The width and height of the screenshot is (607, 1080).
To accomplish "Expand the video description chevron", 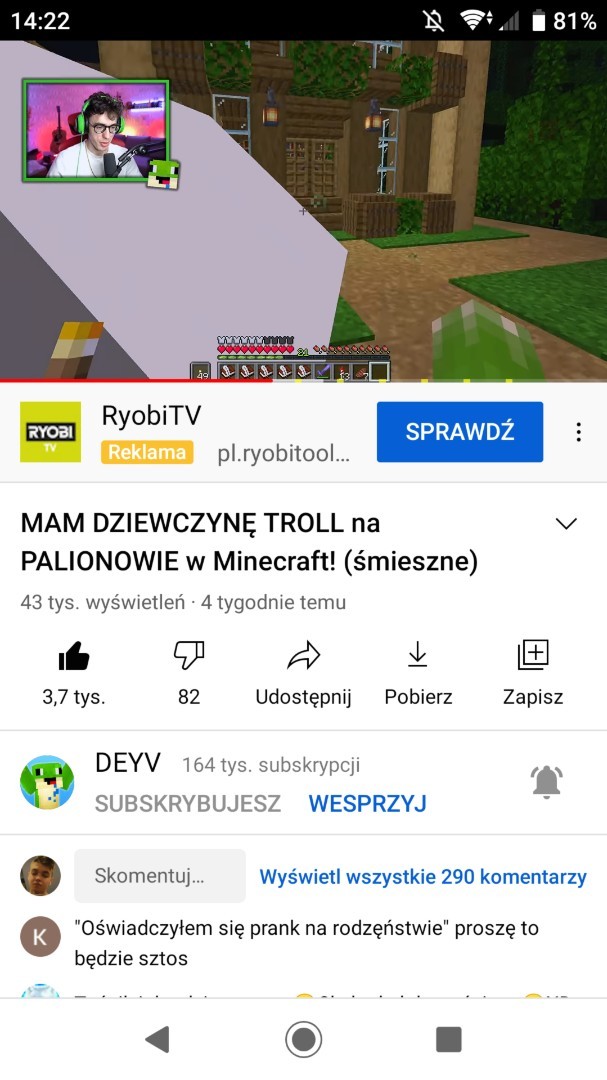I will (566, 524).
